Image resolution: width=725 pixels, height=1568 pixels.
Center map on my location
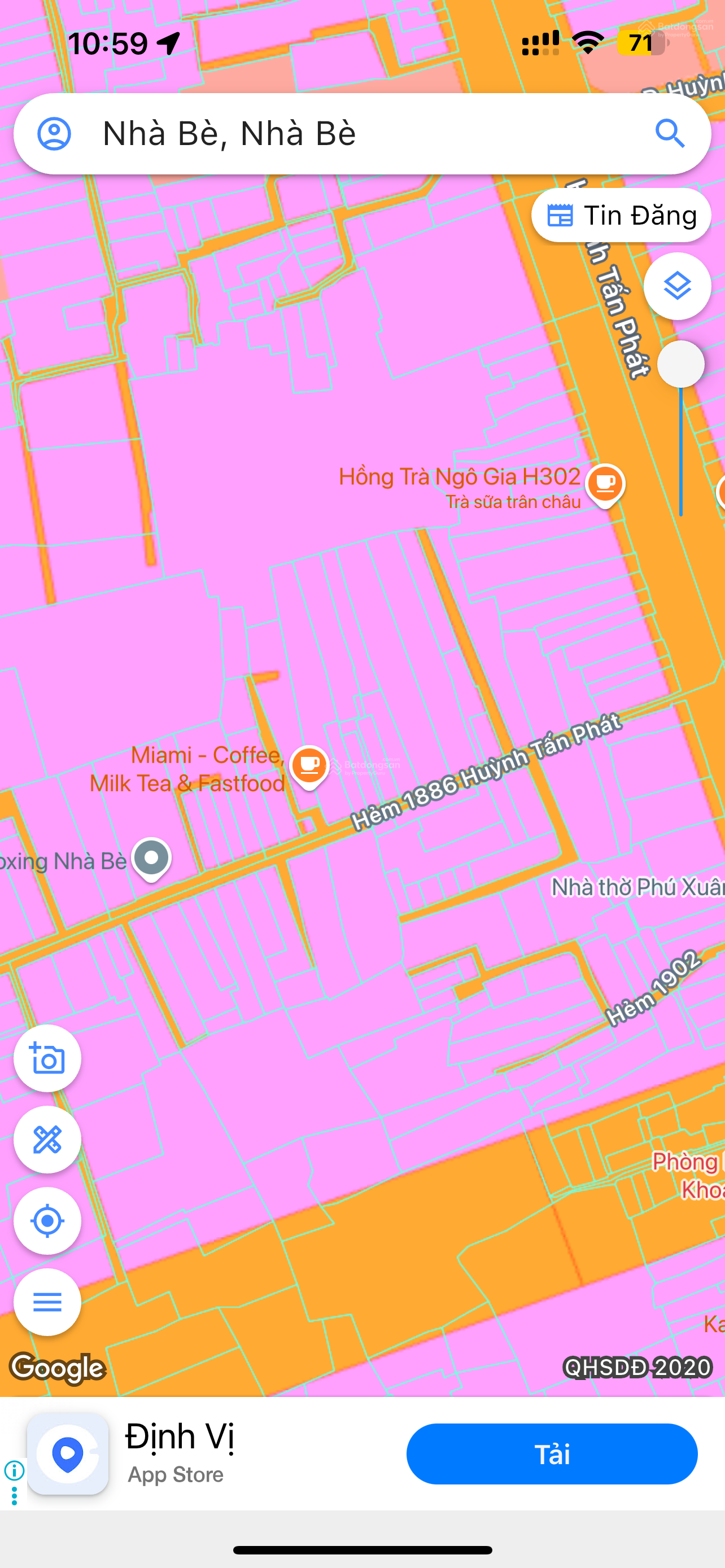[x=47, y=1220]
